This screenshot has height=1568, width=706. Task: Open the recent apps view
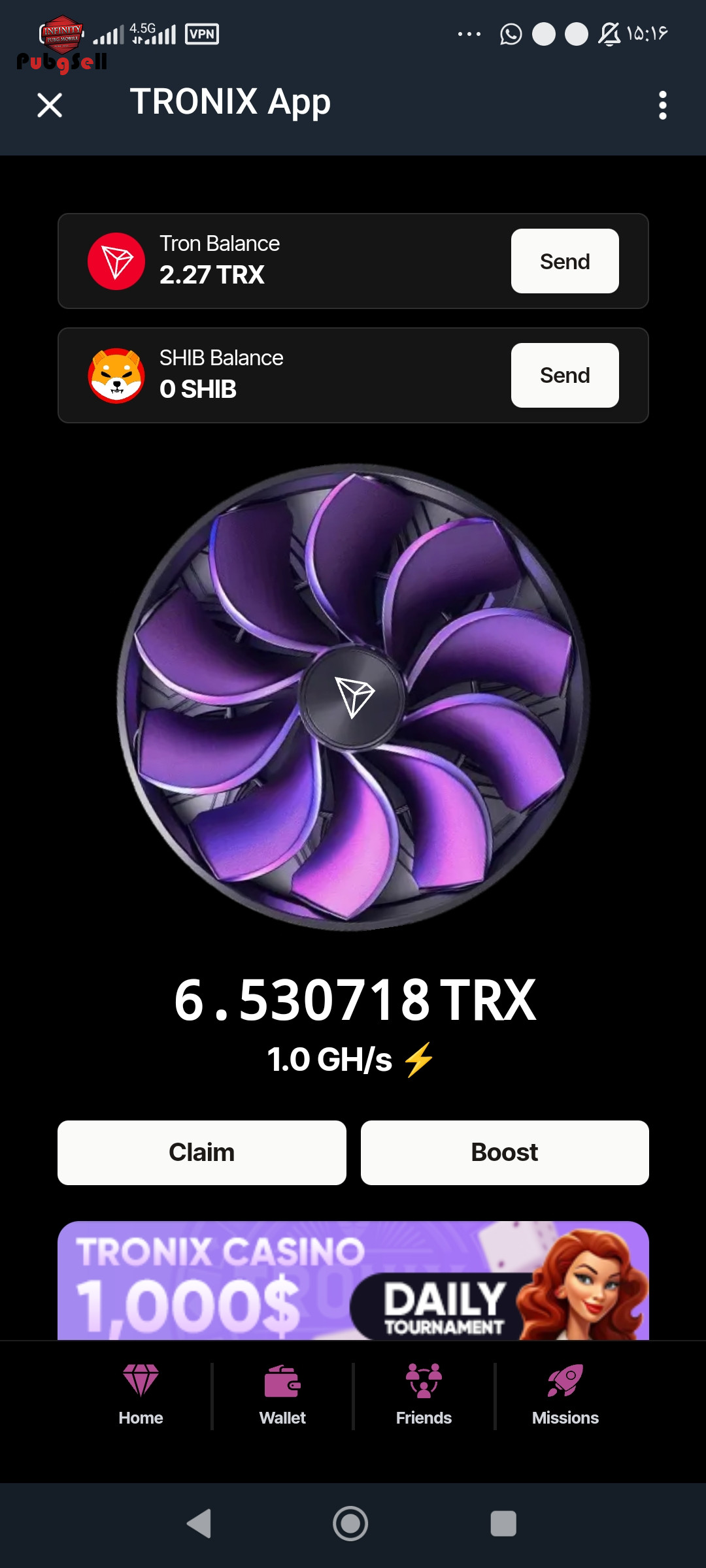pyautogui.click(x=503, y=1524)
